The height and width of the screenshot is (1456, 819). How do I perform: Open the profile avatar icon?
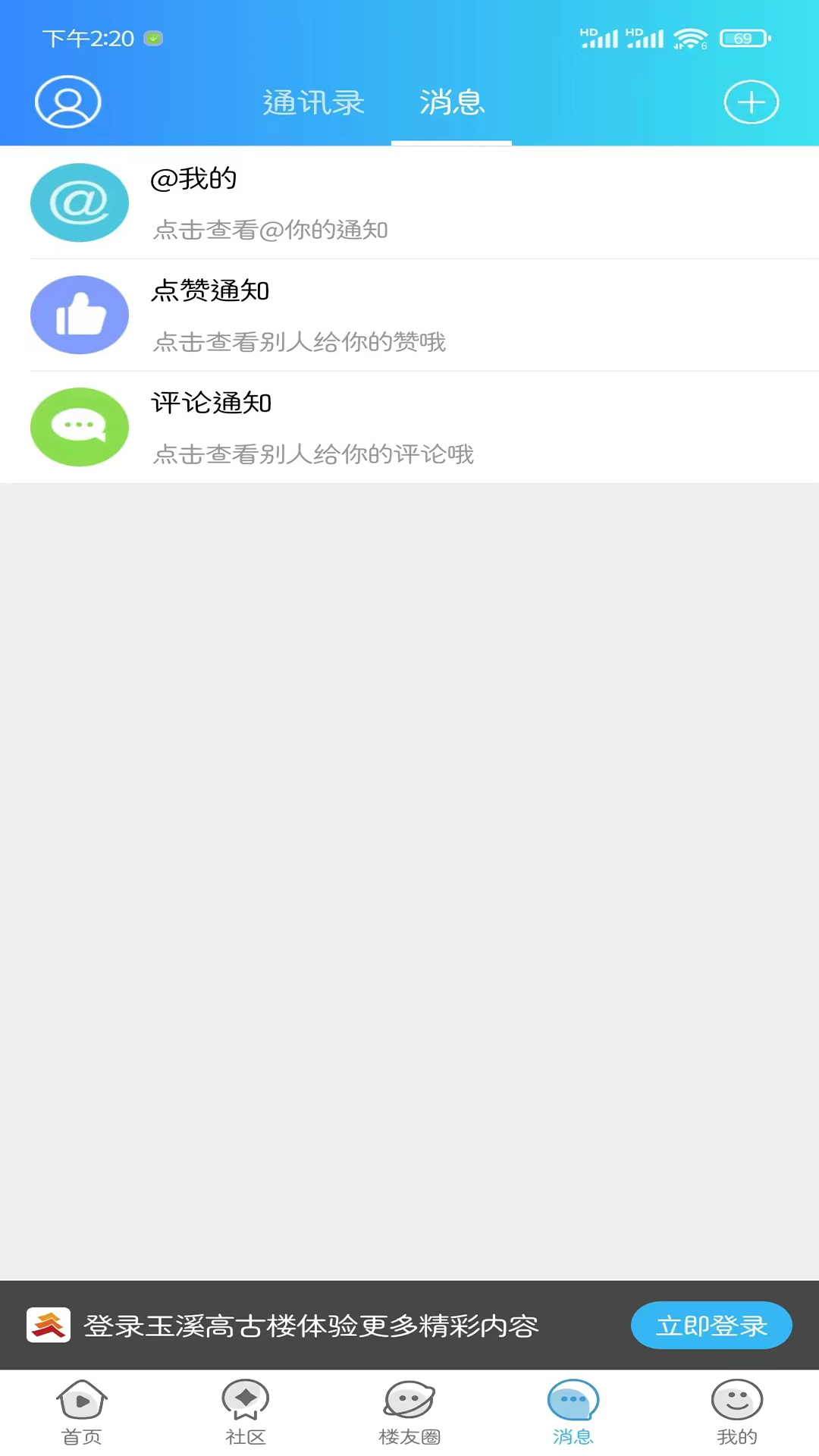(67, 102)
